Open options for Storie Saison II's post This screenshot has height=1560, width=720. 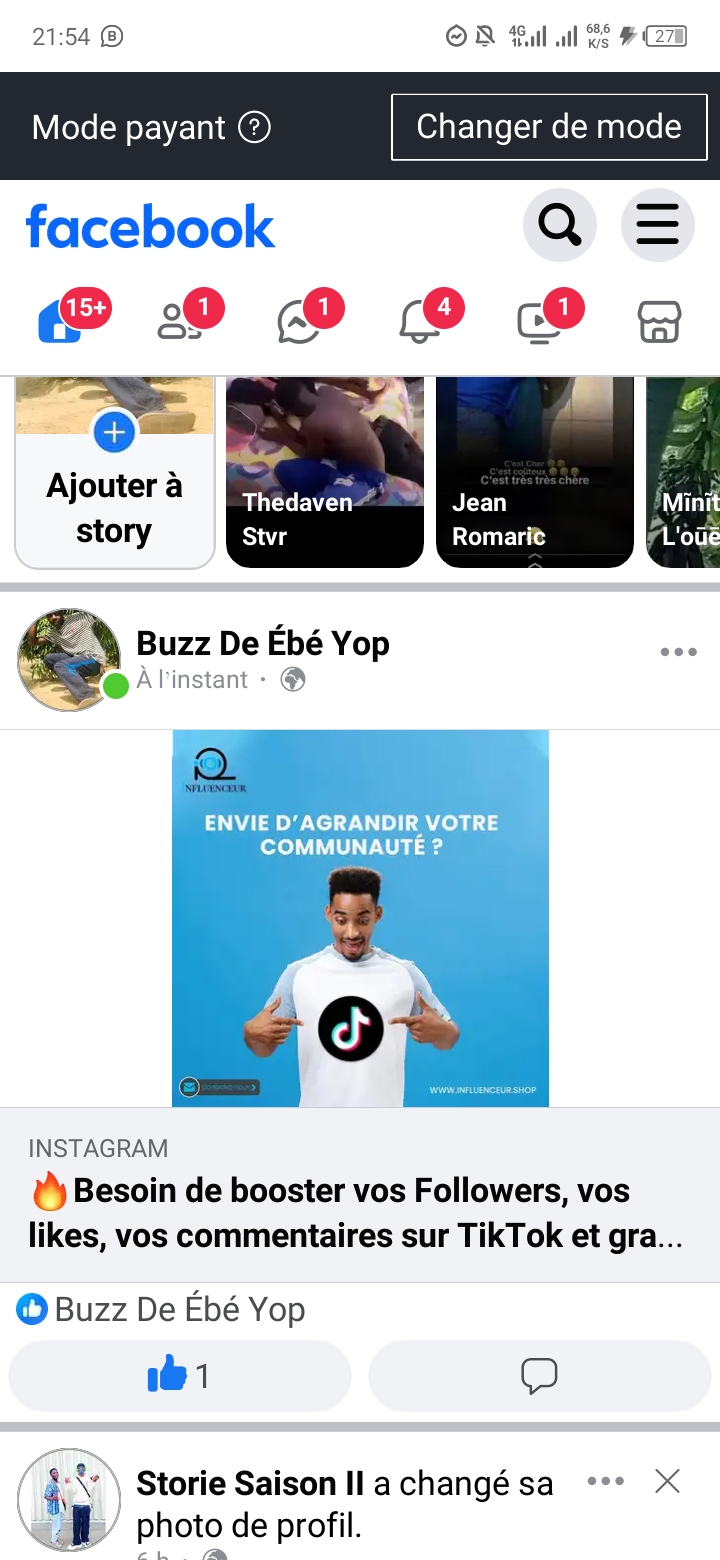pos(606,1481)
